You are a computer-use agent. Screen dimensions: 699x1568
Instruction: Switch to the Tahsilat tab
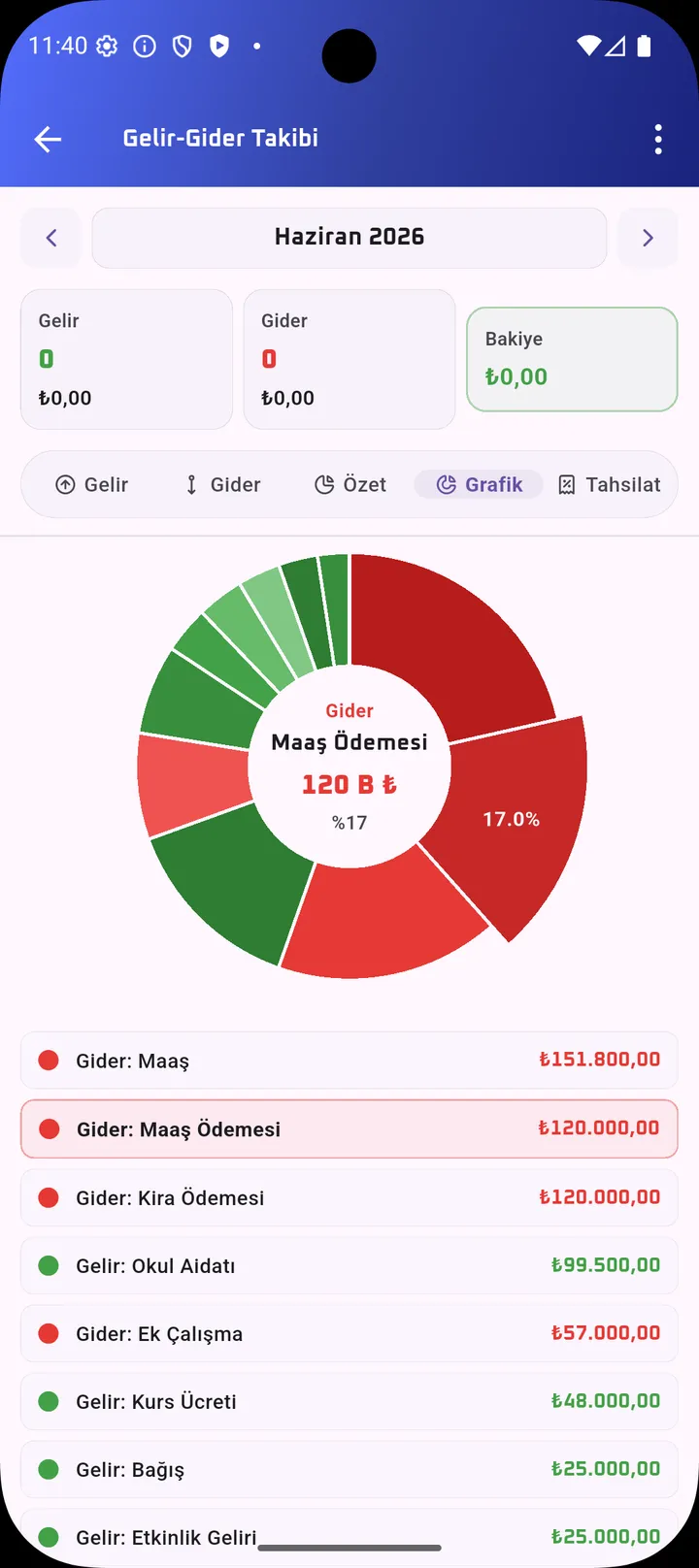(610, 484)
